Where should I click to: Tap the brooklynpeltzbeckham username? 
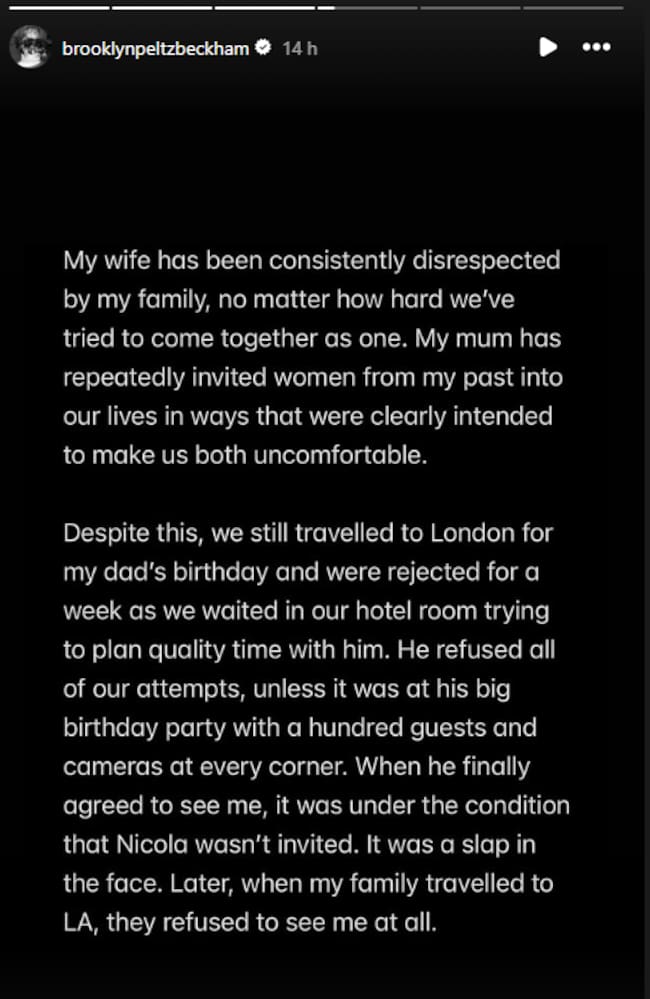(155, 48)
